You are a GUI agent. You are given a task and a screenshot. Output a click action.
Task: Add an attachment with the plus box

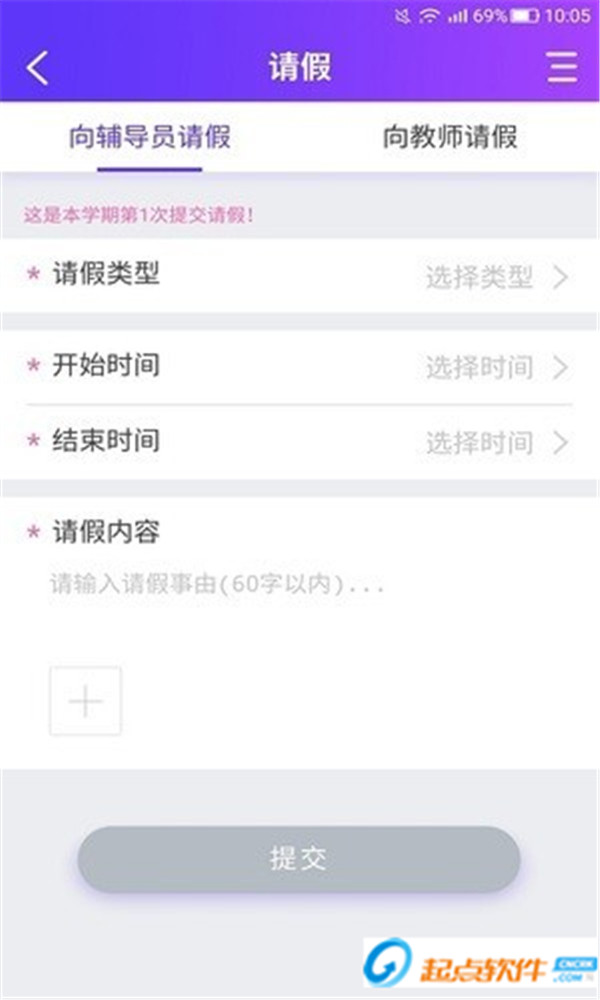(86, 702)
